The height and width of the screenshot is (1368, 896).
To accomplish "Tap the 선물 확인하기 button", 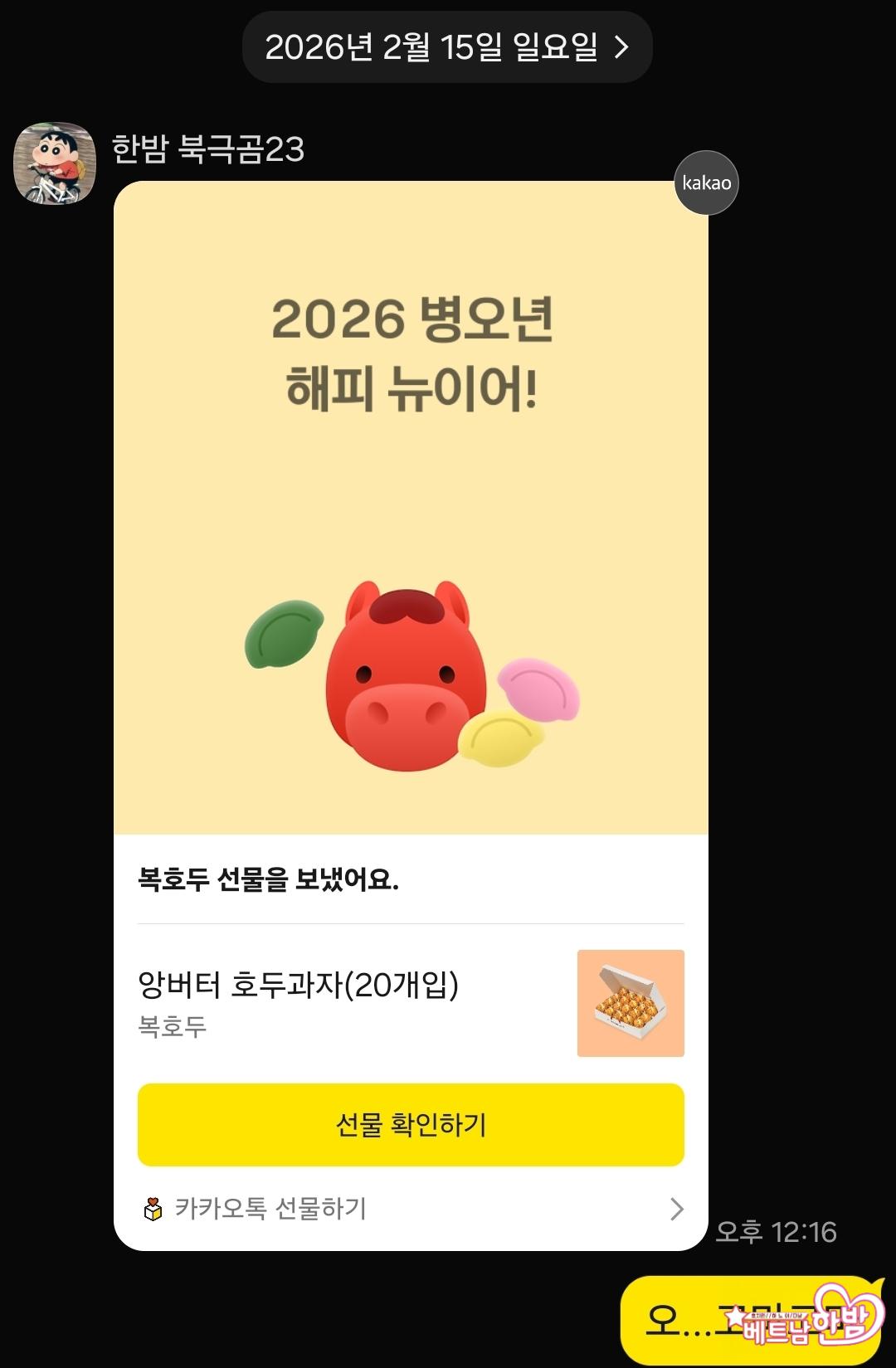I will pos(411,1124).
